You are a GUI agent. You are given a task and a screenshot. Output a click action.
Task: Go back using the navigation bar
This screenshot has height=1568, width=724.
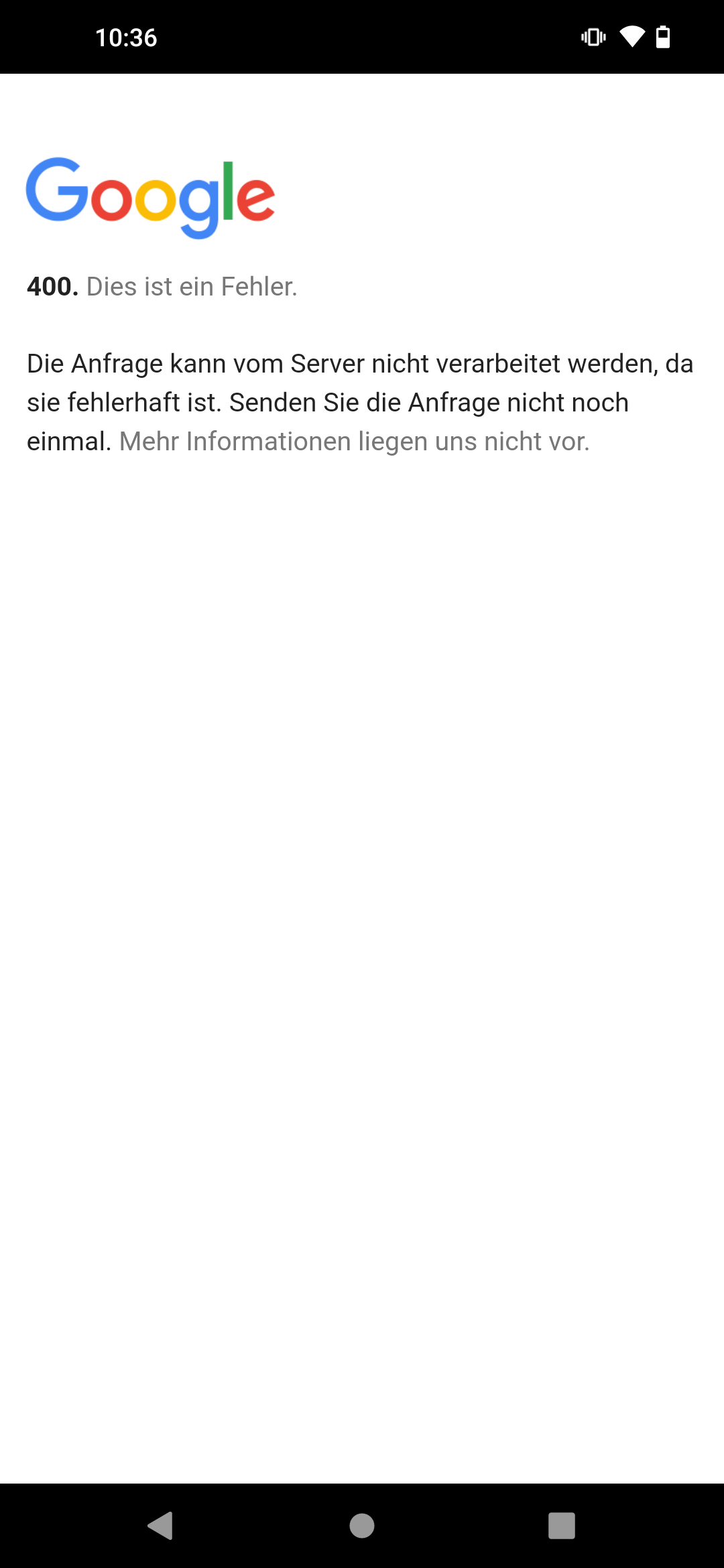tap(161, 1526)
